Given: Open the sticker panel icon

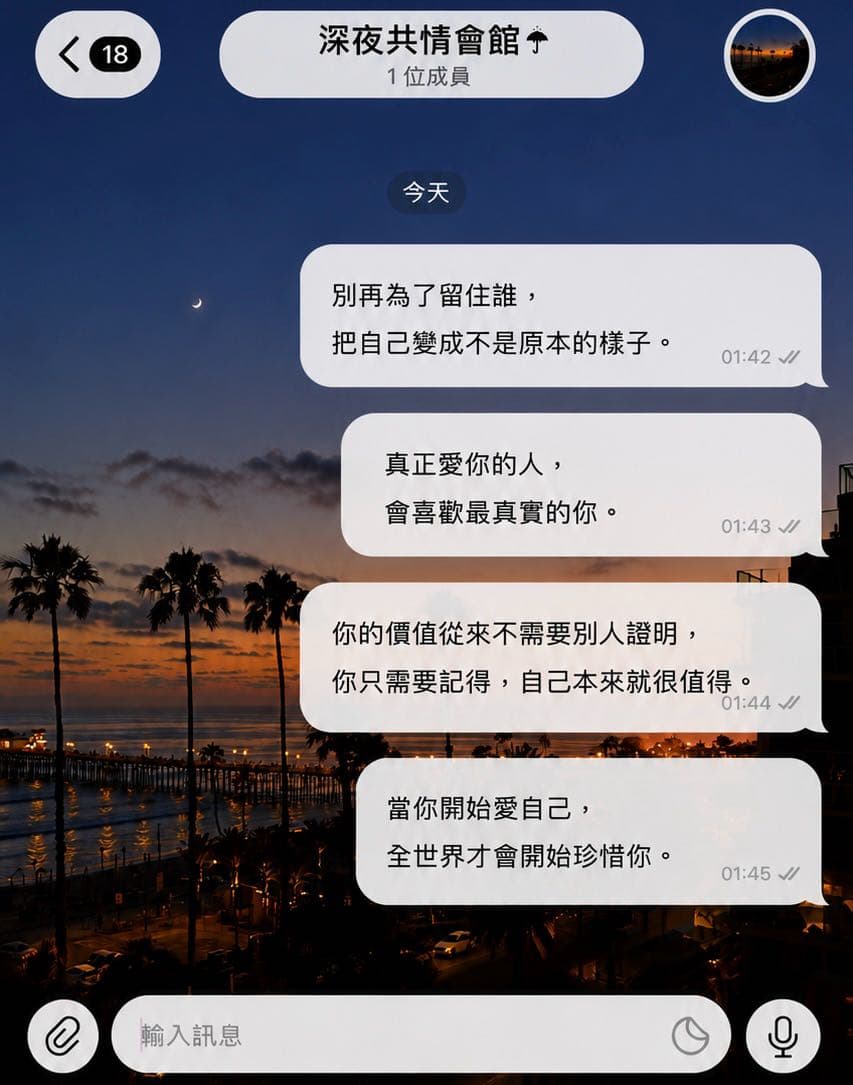Looking at the screenshot, I should pos(690,1036).
